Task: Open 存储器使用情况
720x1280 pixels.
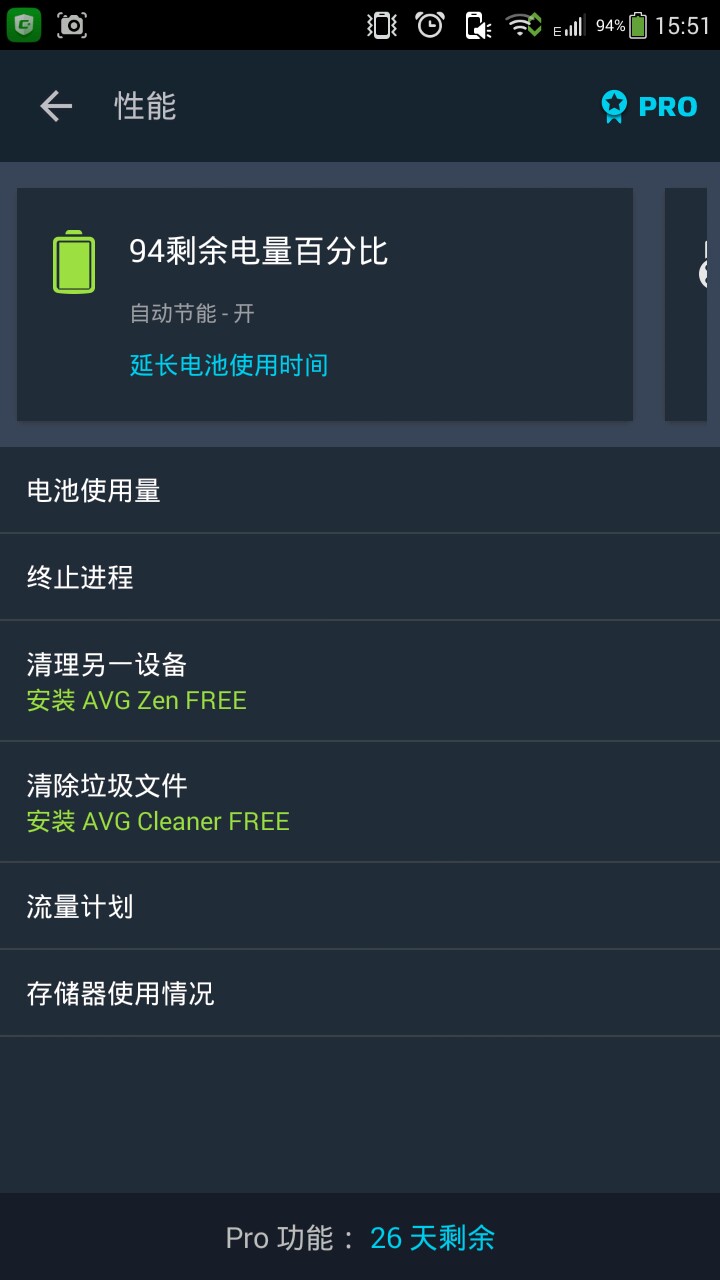Action: coord(360,993)
